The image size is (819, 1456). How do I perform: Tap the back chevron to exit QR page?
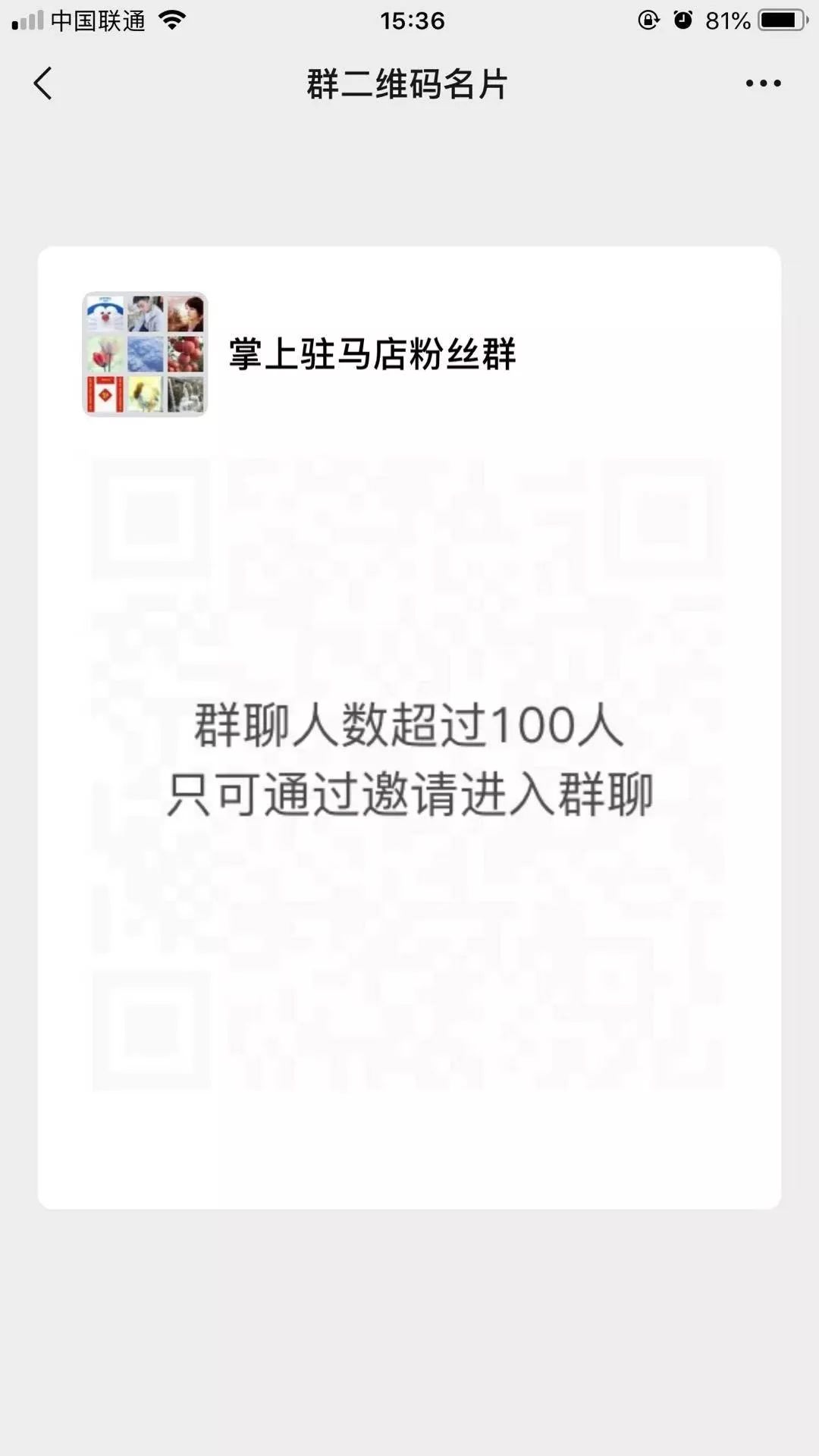coord(43,84)
